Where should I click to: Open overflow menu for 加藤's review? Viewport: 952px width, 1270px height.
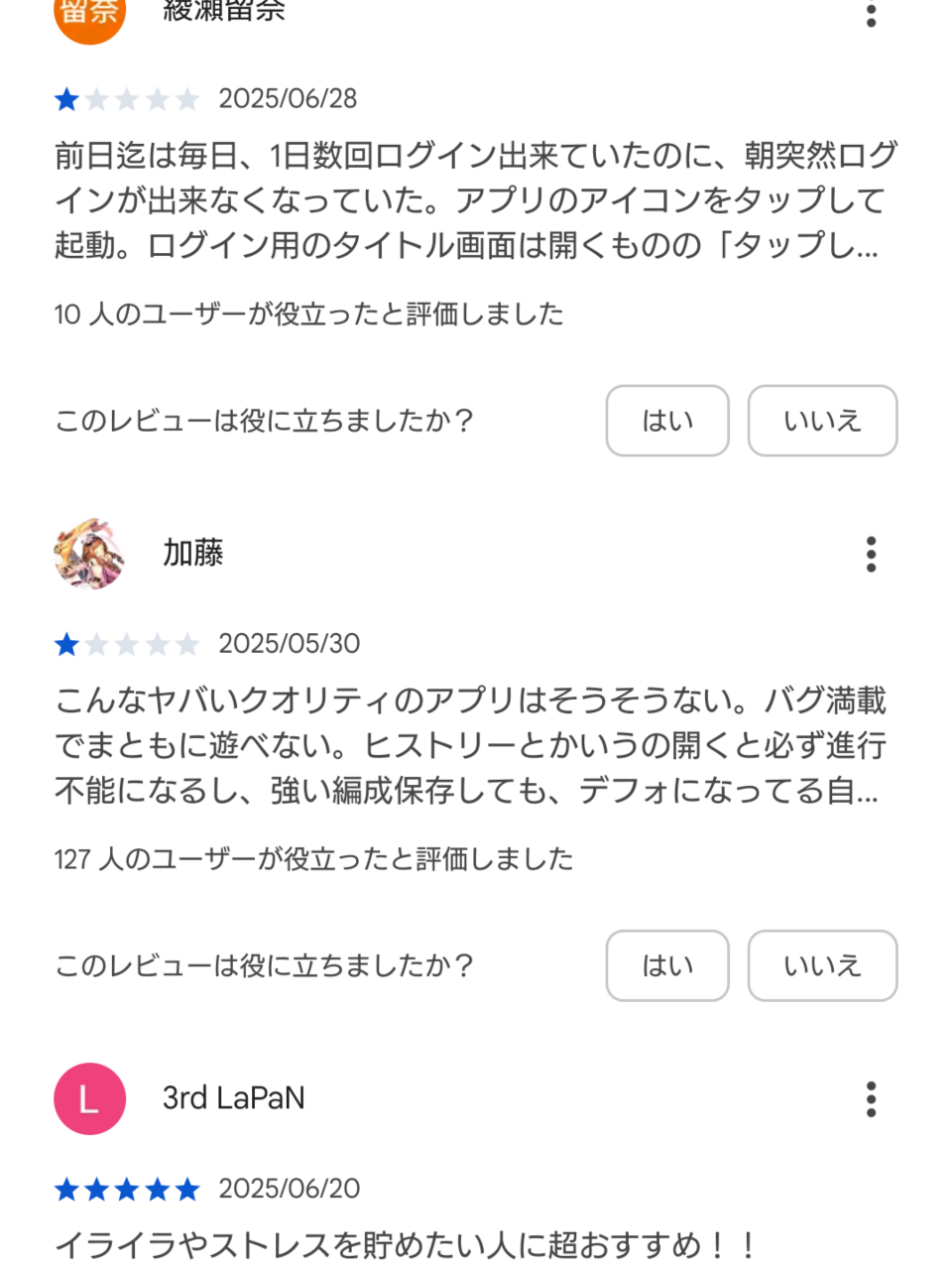click(871, 554)
